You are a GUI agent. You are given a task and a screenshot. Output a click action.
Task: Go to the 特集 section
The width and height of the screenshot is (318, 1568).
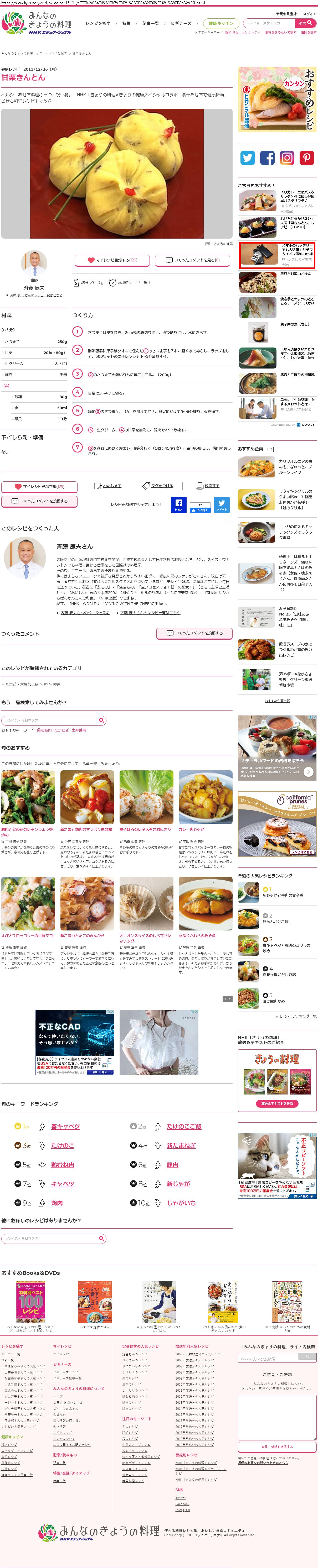(x=126, y=23)
